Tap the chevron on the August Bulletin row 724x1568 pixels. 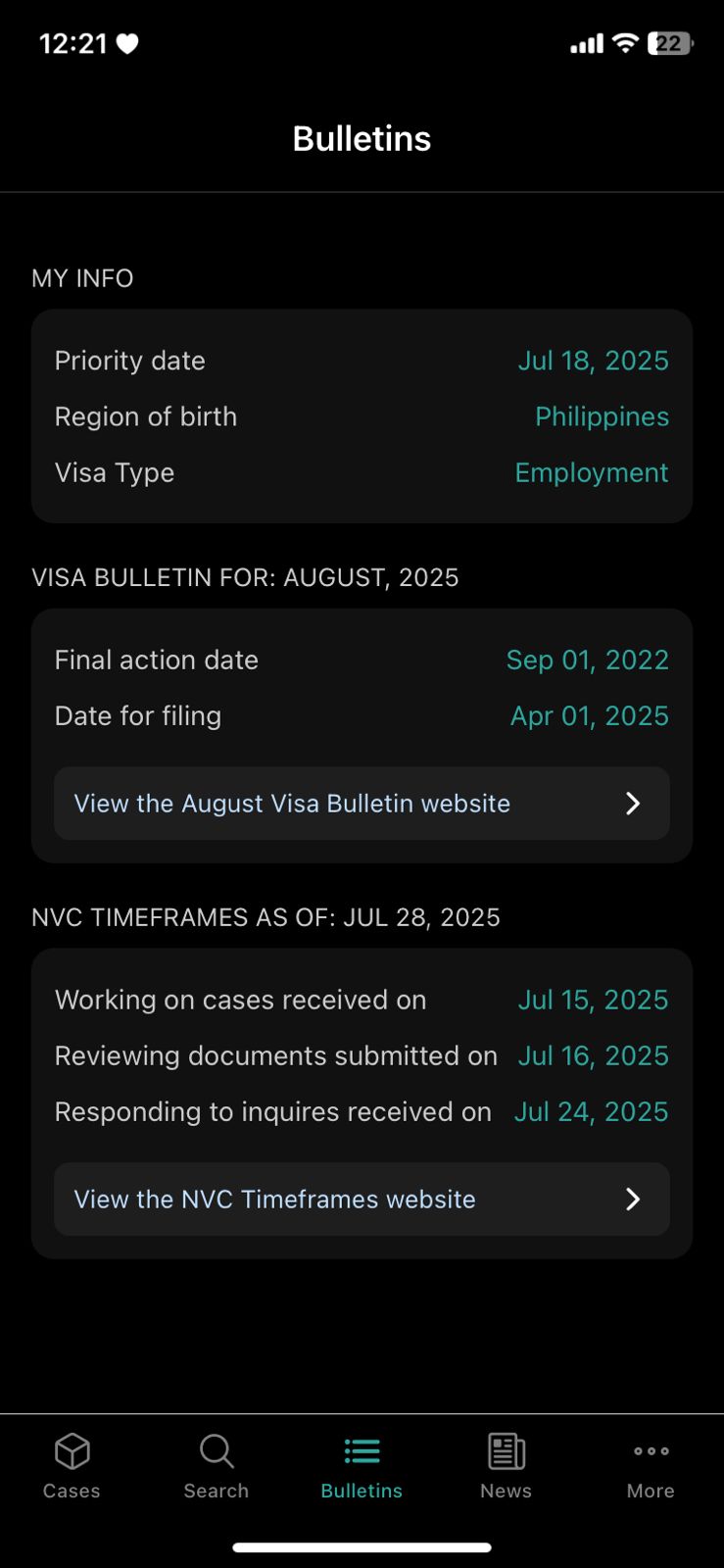633,804
